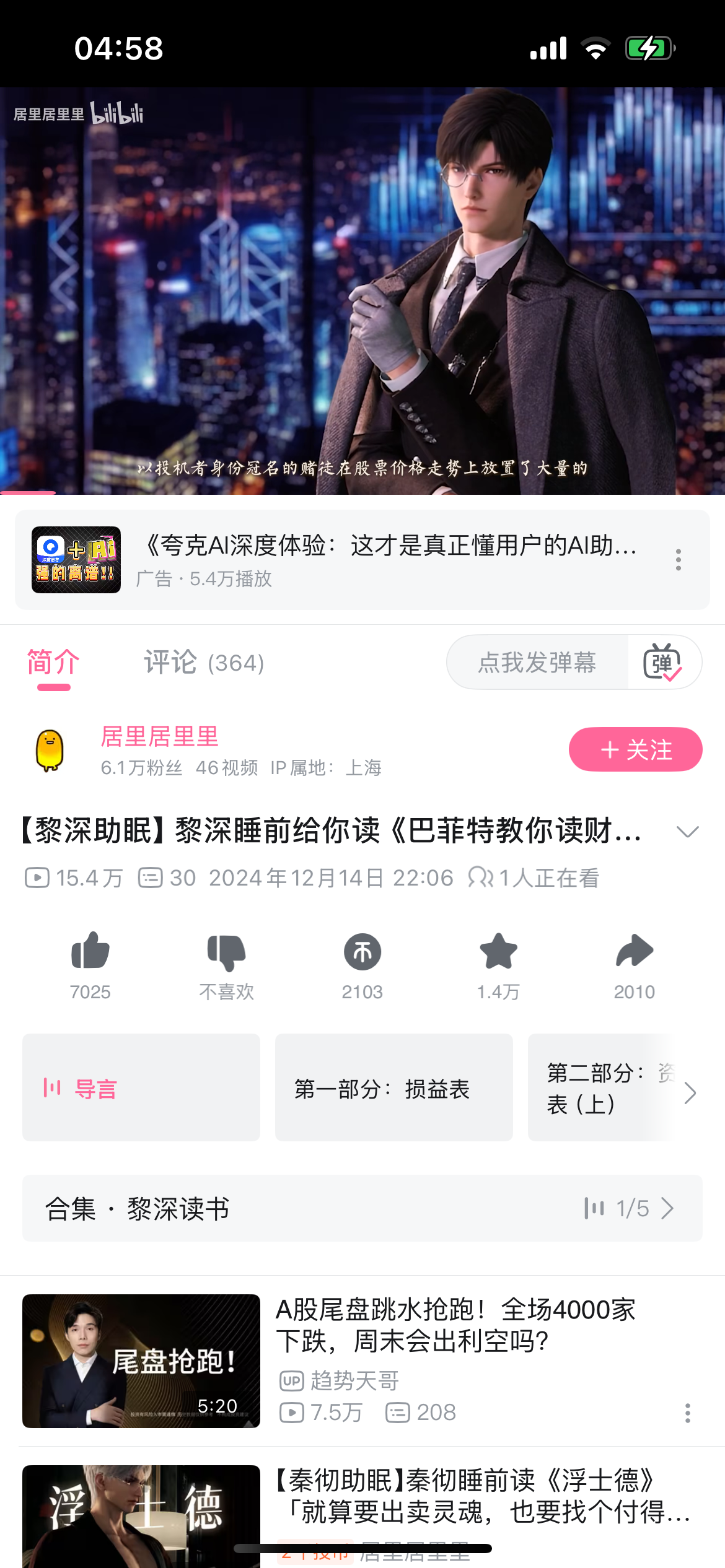Toggle the danmaku (弹) display icon
The image size is (725, 1568).
[x=662, y=663]
